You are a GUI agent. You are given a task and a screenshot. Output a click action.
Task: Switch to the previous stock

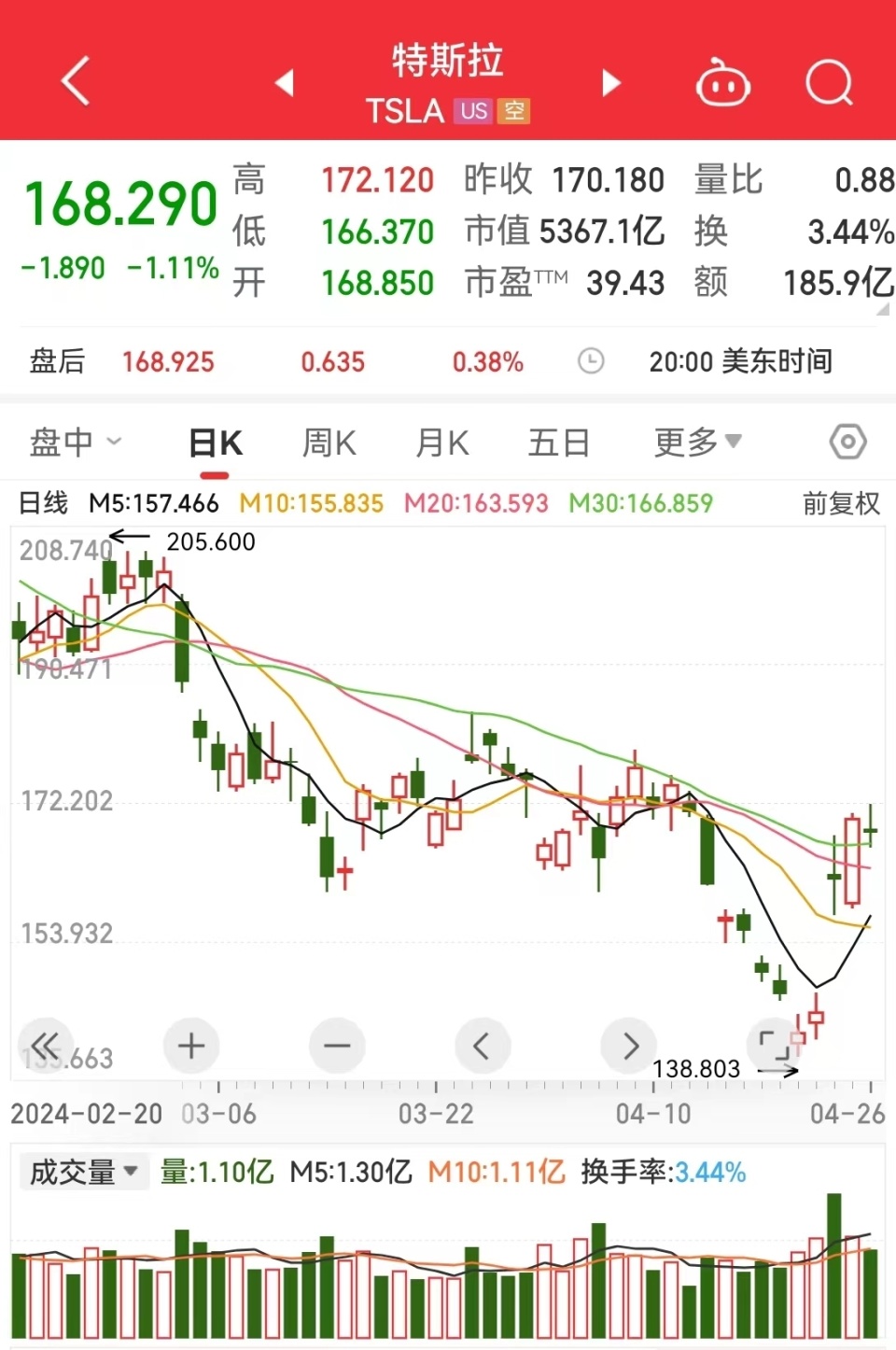[285, 83]
